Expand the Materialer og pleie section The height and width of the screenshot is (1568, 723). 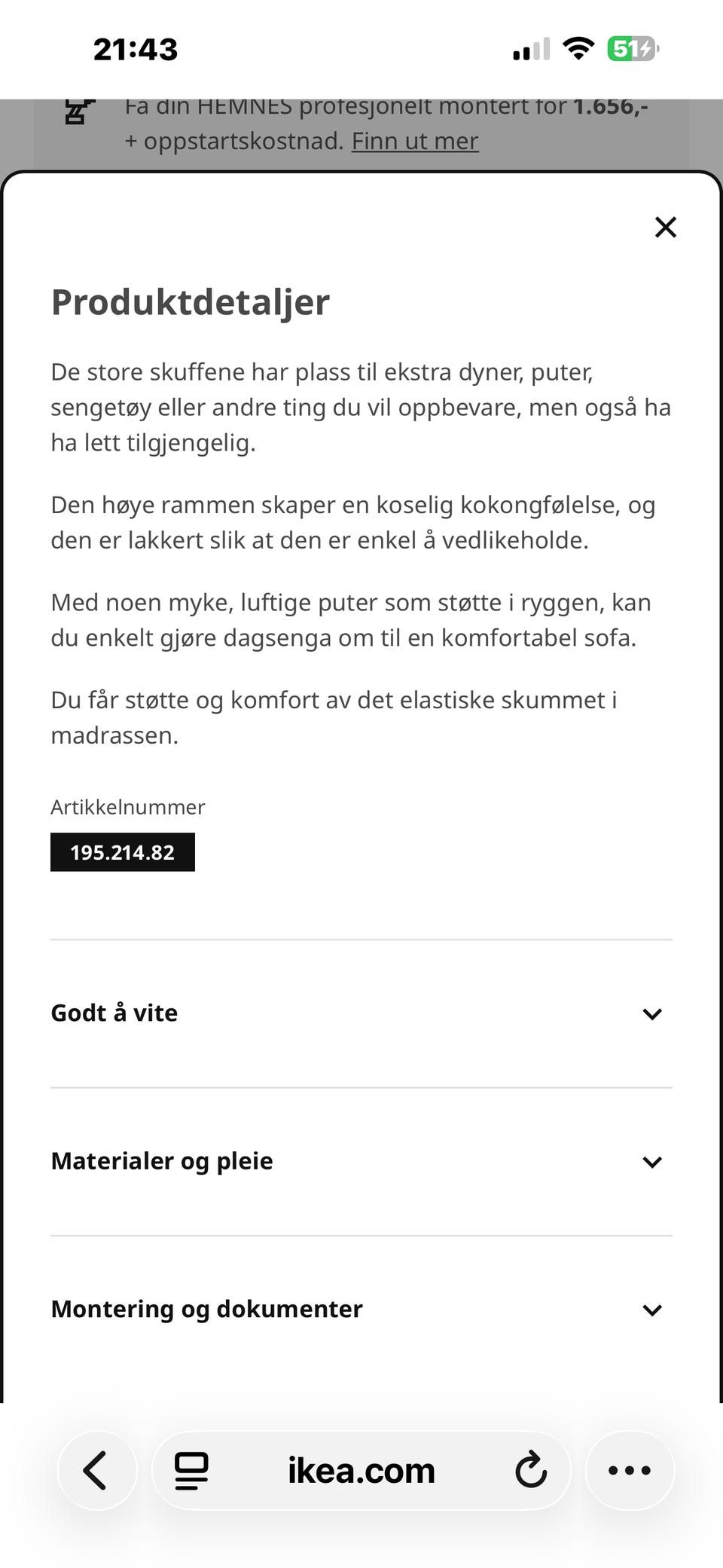(x=162, y=1161)
